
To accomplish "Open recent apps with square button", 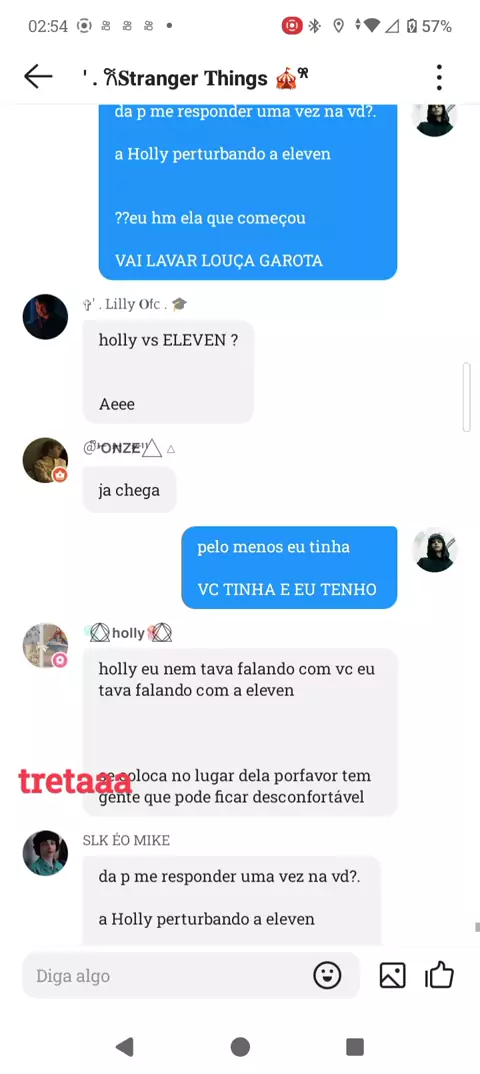I will pyautogui.click(x=355, y=1047).
